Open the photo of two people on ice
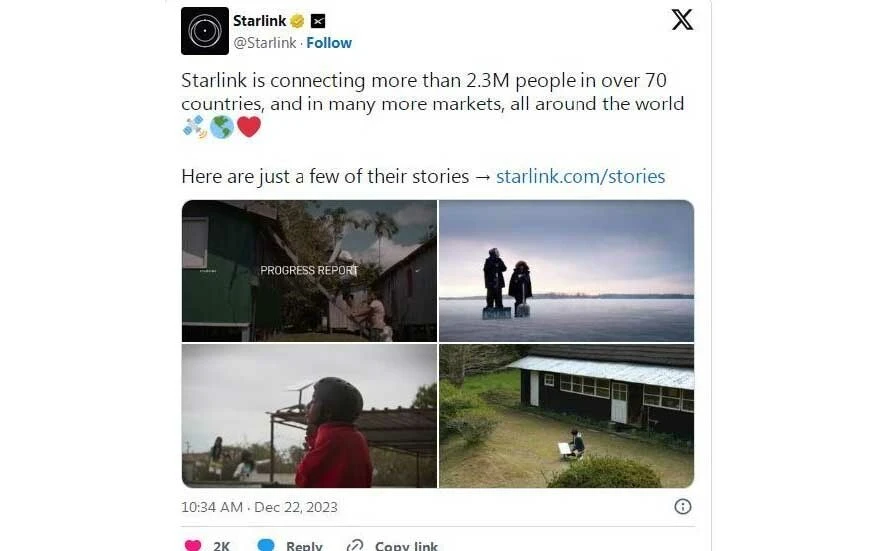Screen dimensions: 880x551 pos(566,271)
